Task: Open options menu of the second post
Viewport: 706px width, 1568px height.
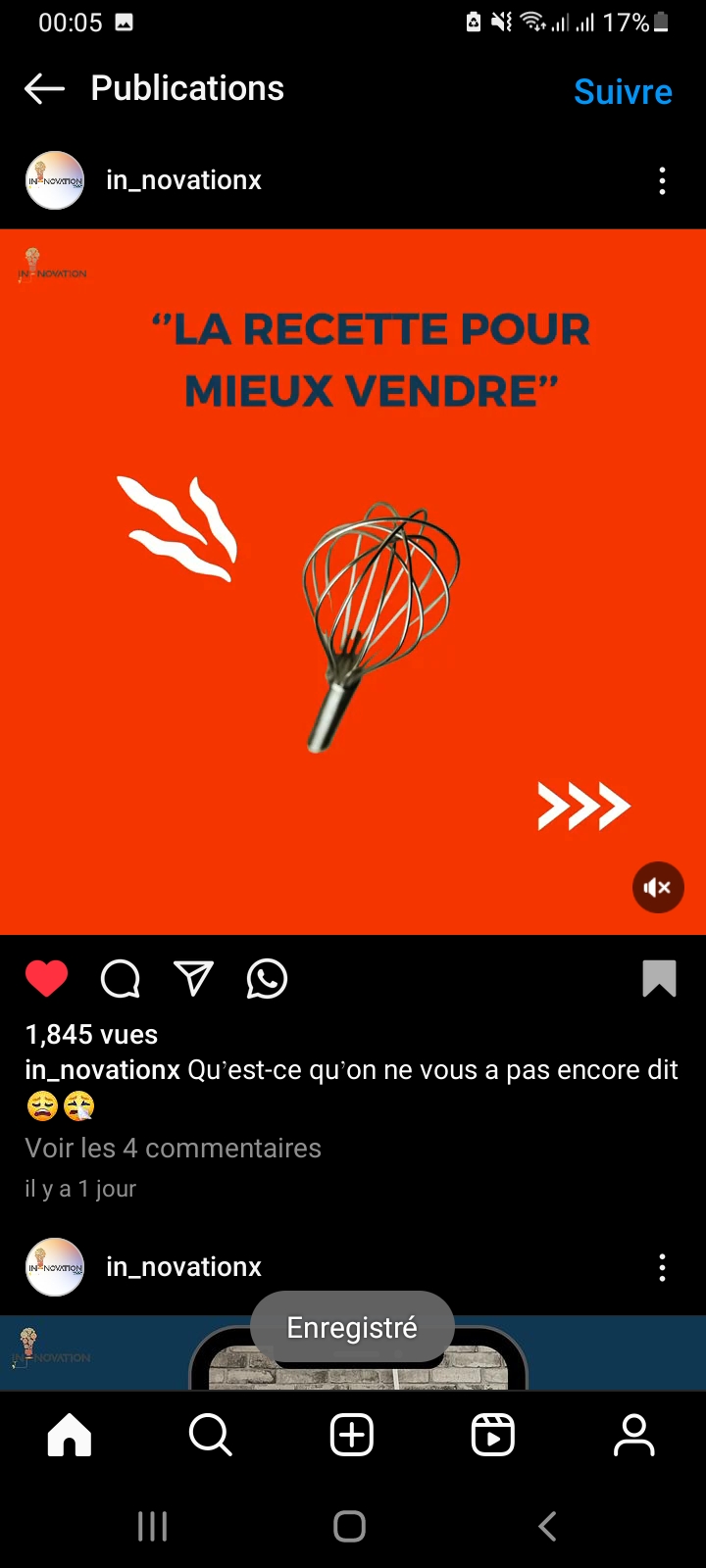Action: coord(662,1267)
